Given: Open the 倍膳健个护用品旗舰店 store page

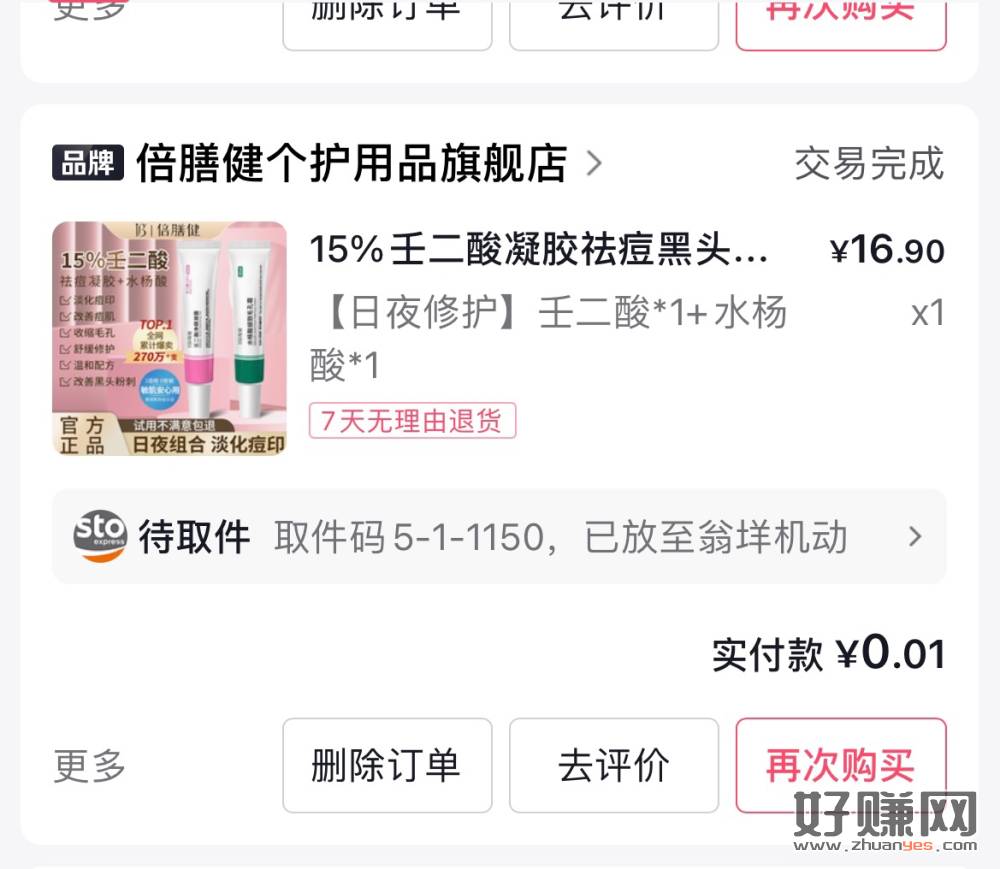Looking at the screenshot, I should coord(350,163).
